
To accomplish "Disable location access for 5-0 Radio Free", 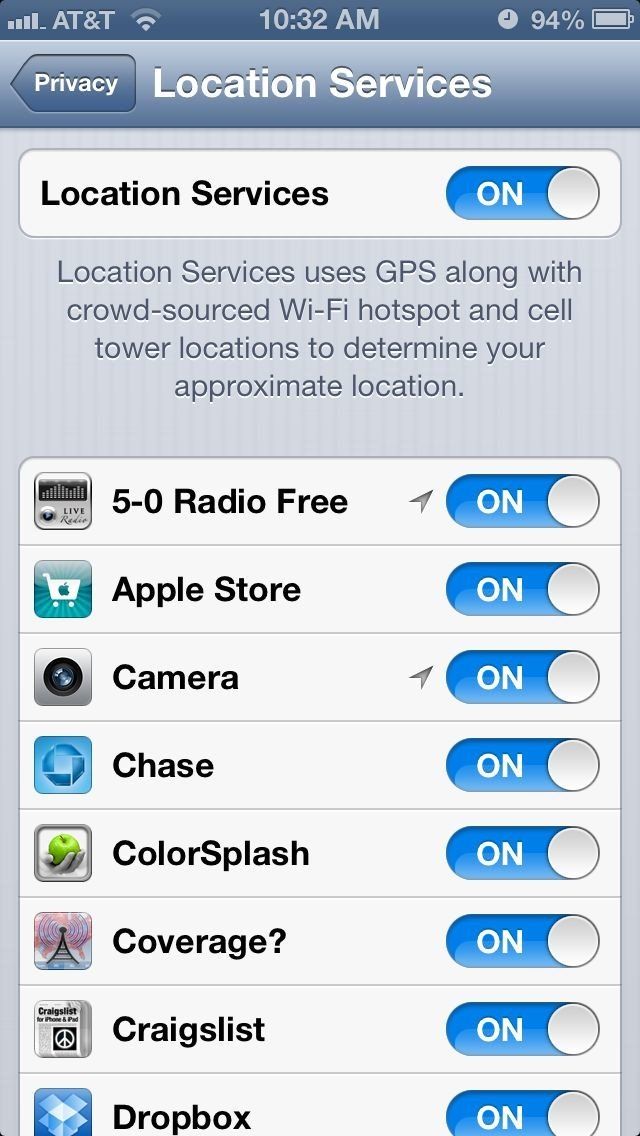I will coord(522,501).
